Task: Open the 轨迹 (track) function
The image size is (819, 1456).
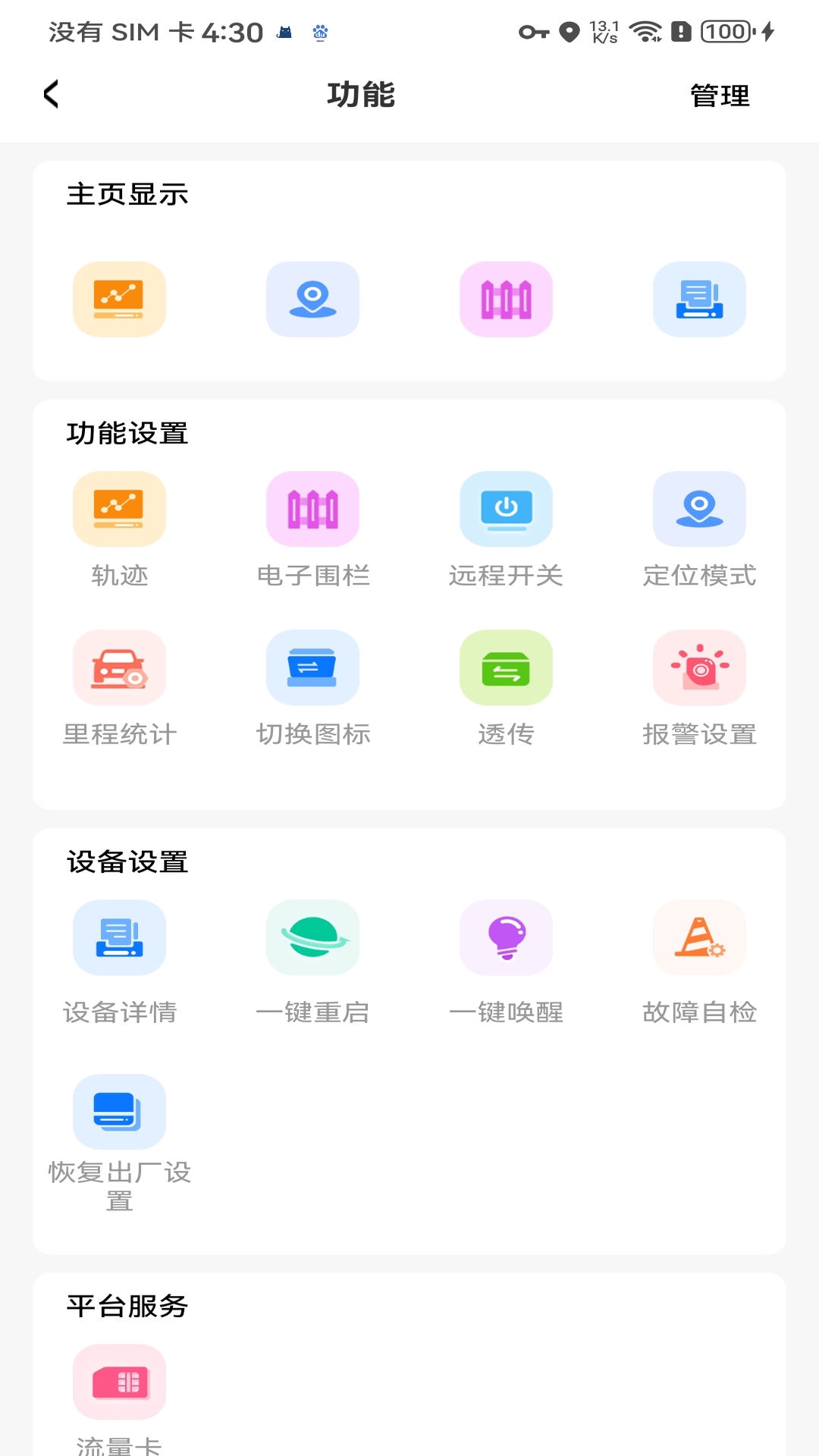Action: click(x=119, y=509)
